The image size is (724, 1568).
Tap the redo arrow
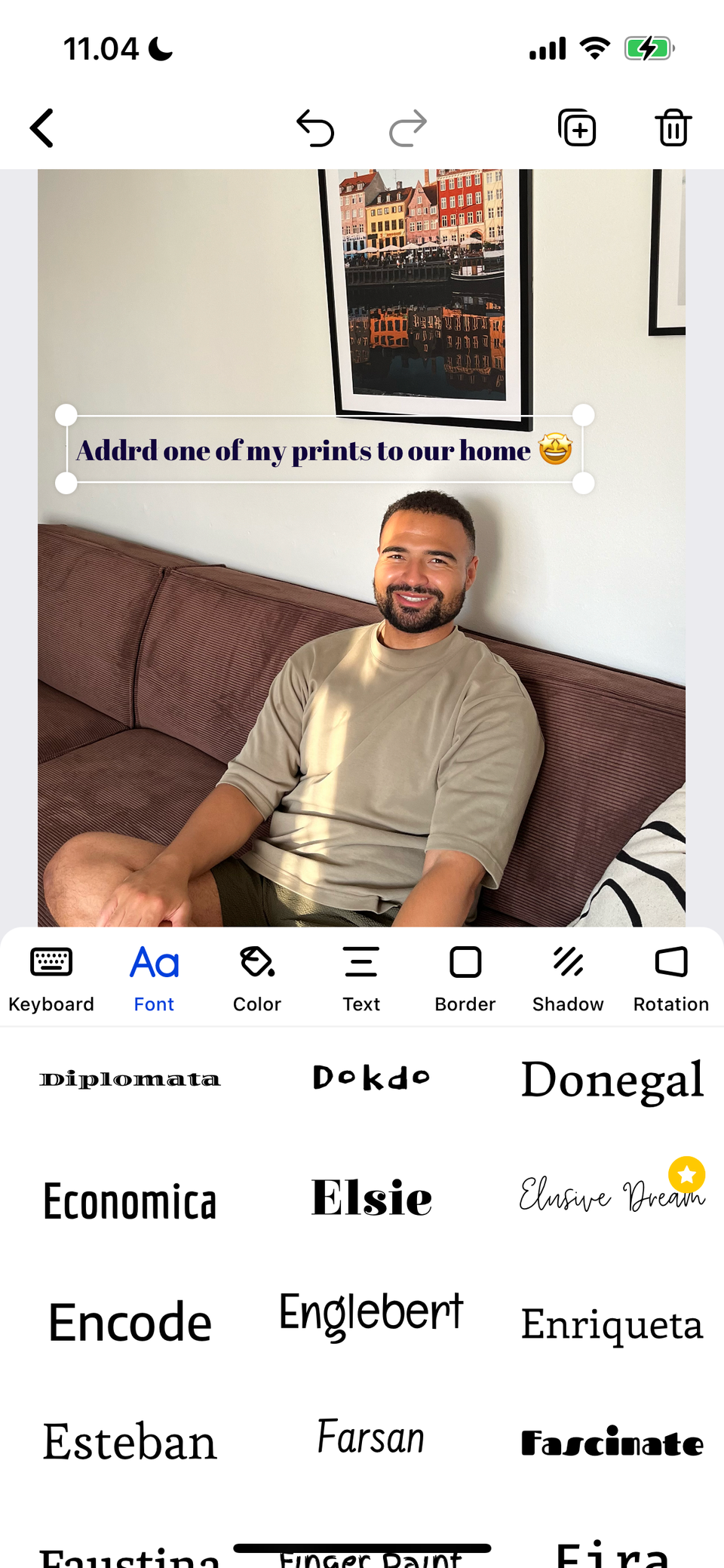coord(408,128)
